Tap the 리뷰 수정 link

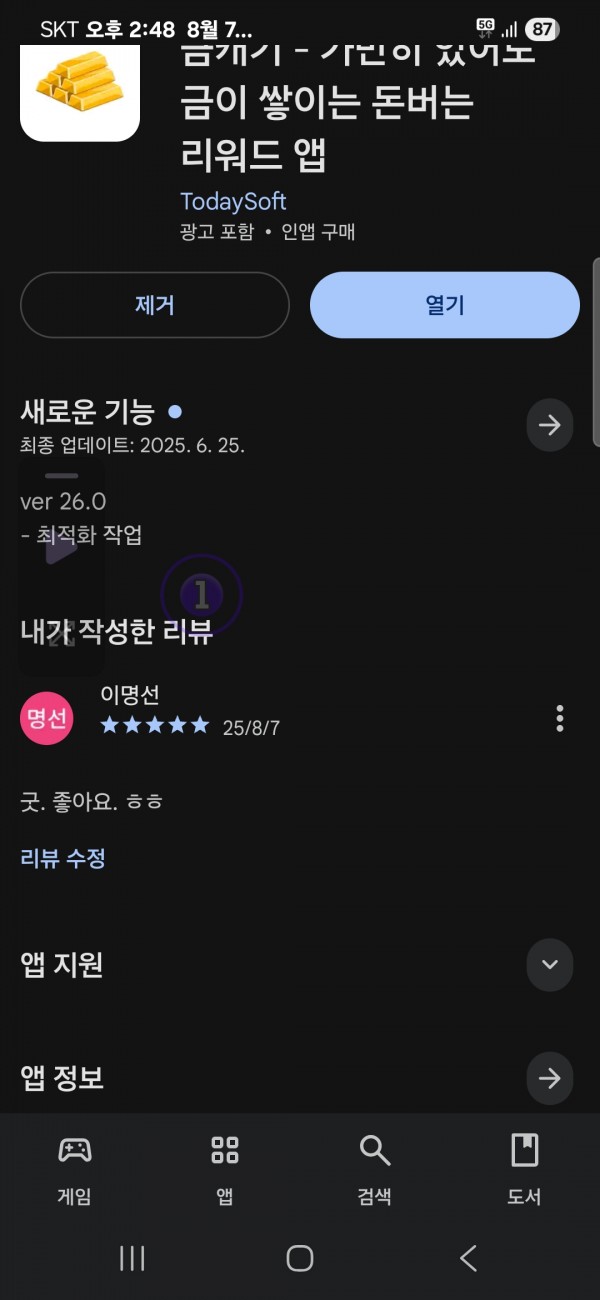click(x=63, y=858)
